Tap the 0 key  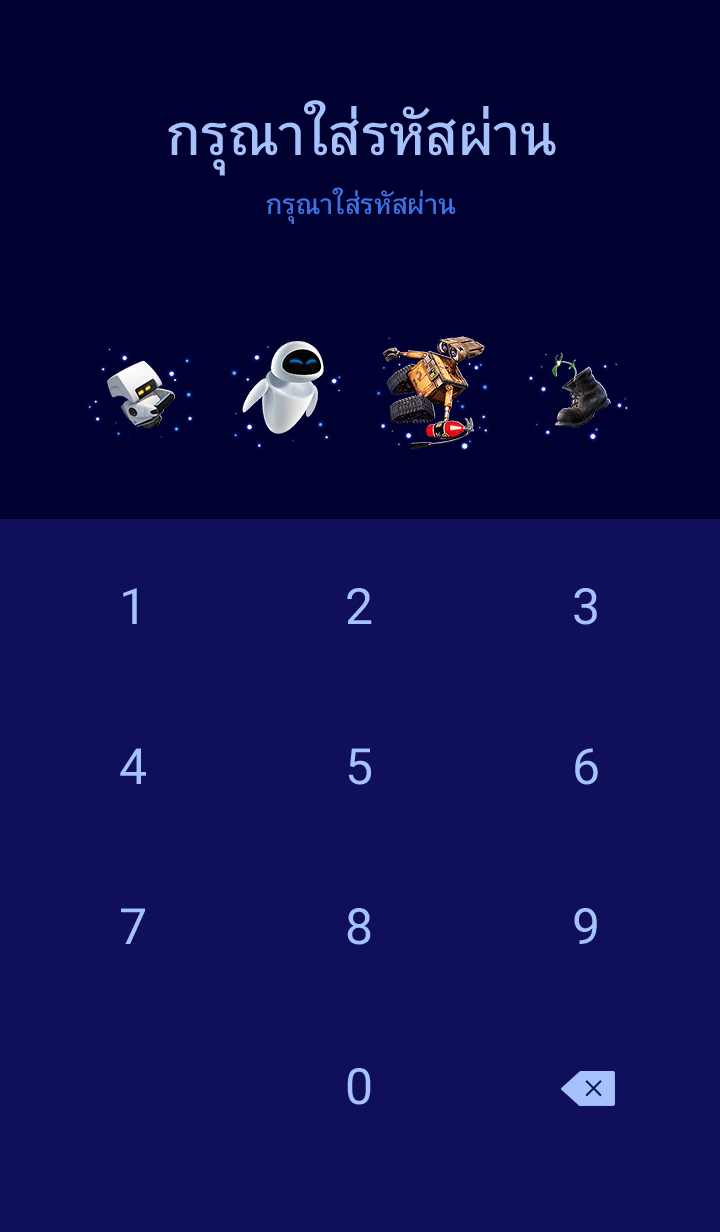(359, 1087)
